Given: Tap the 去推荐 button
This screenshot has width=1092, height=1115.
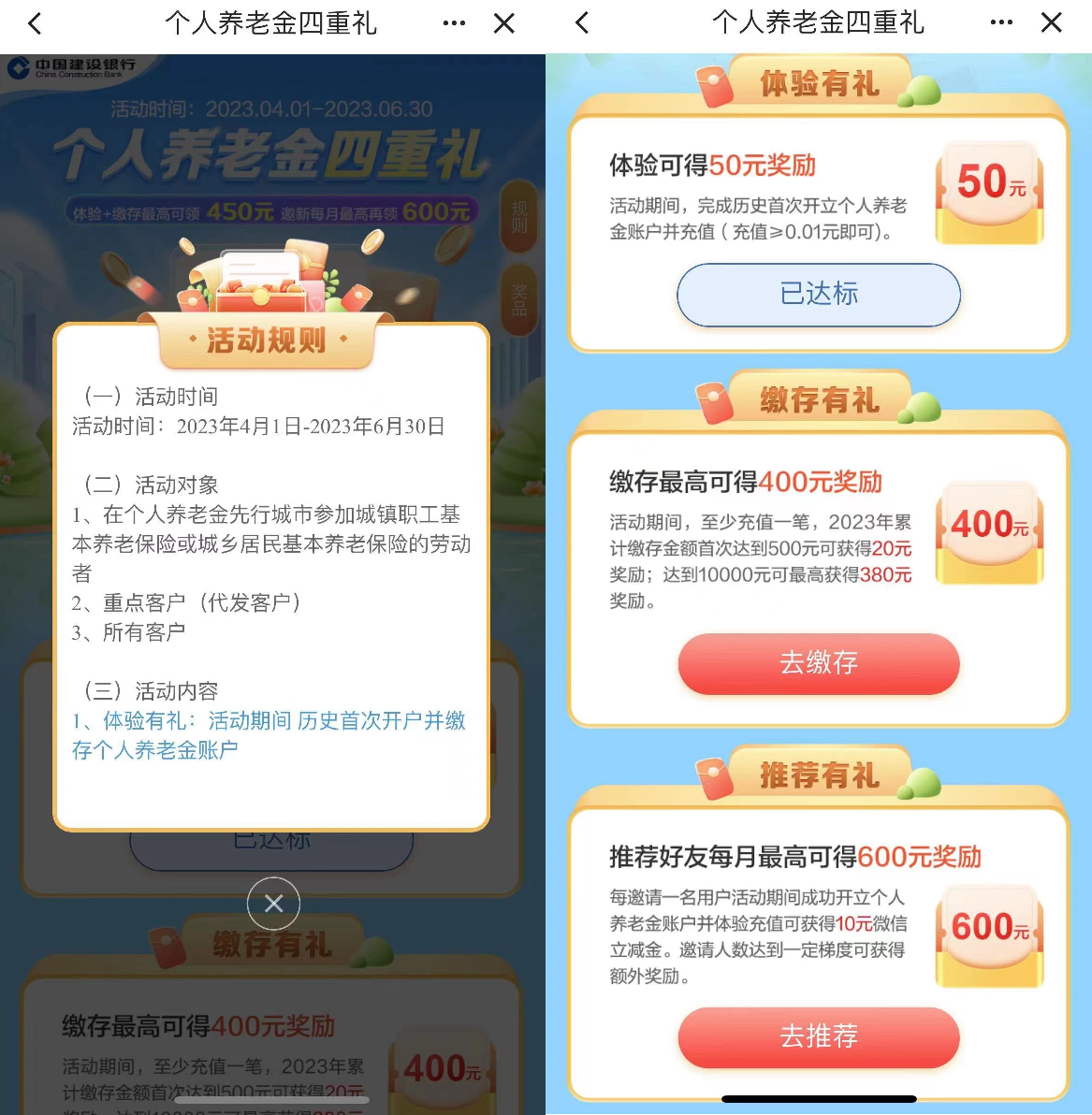Looking at the screenshot, I should tap(819, 1036).
